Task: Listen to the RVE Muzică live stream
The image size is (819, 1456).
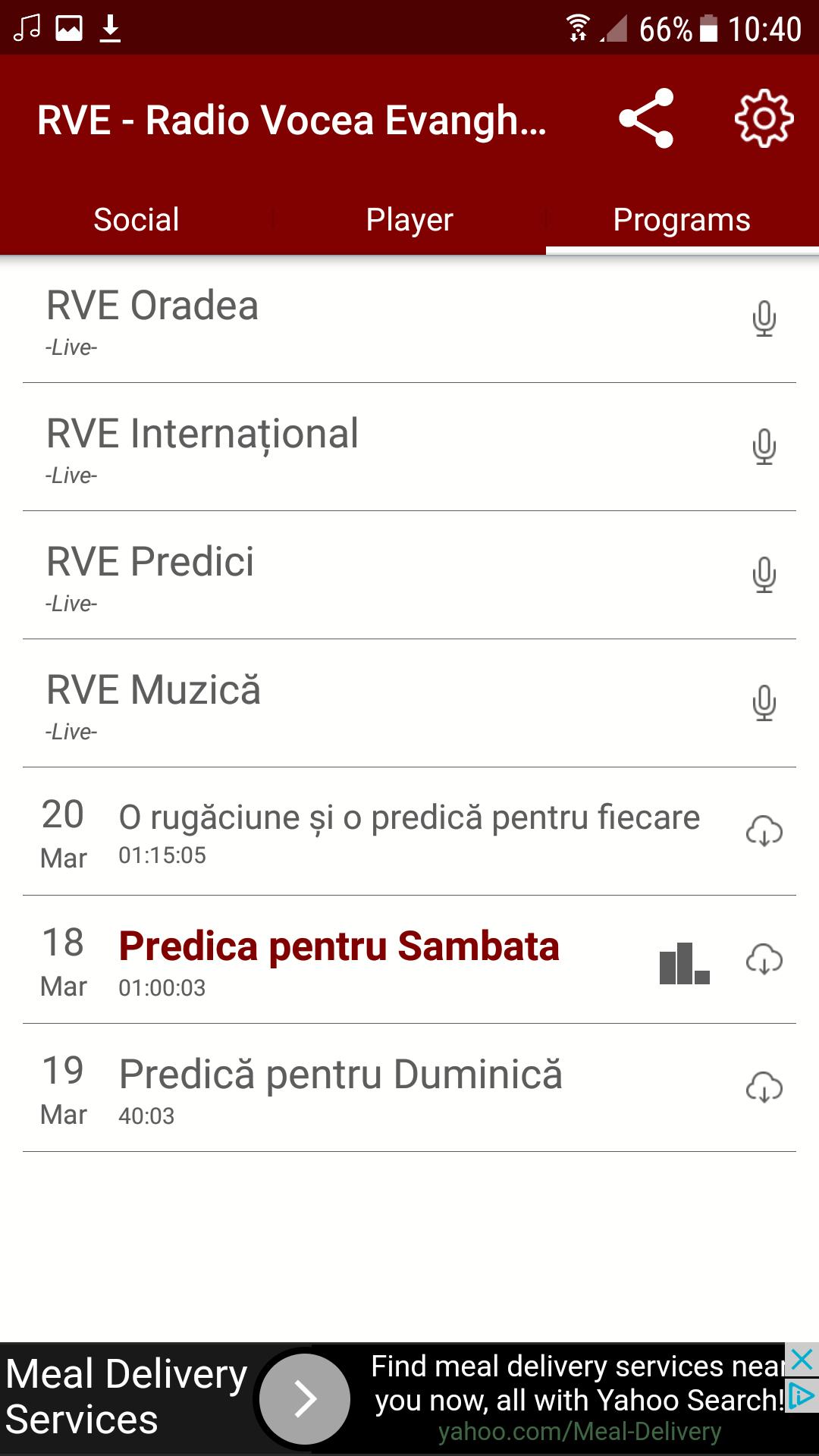Action: (409, 704)
